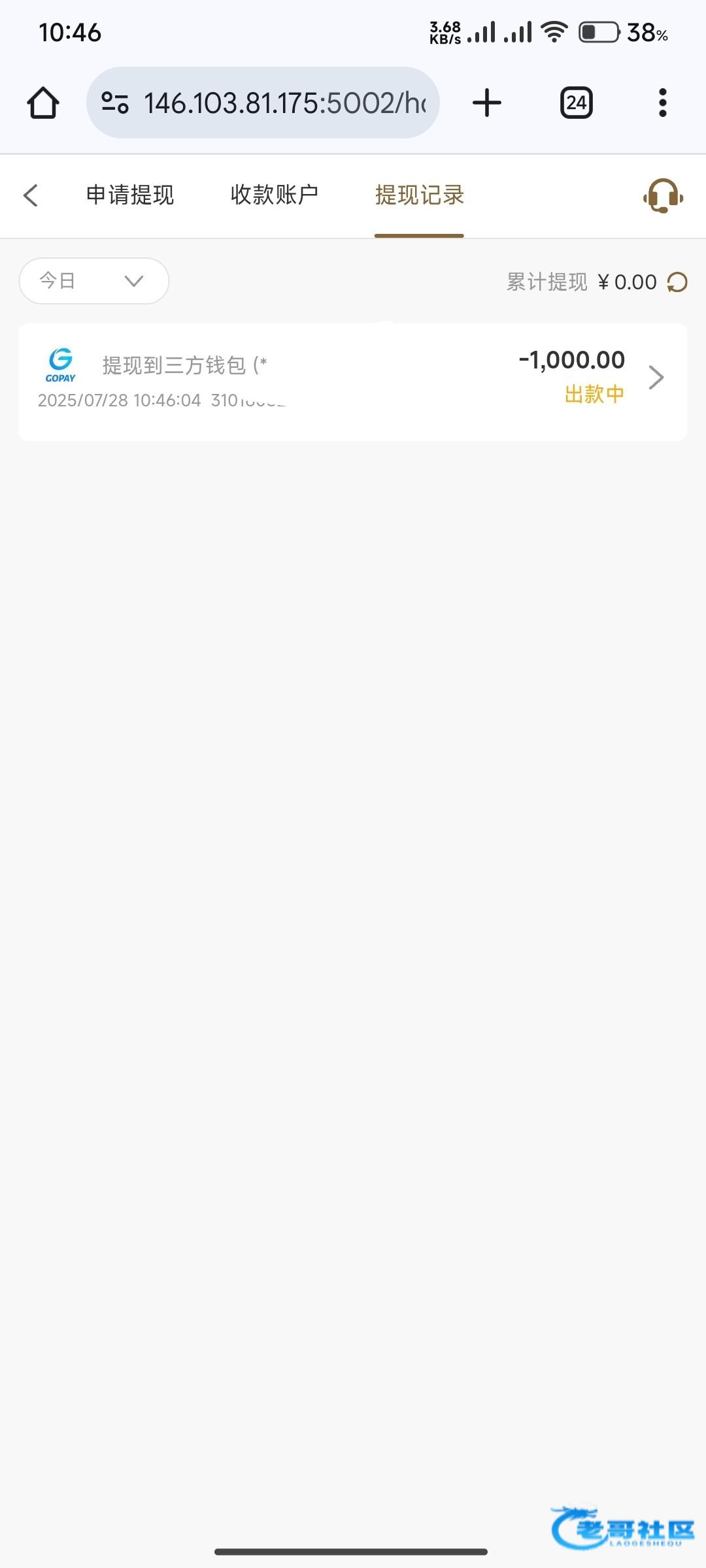Switch to the 收款账户 tab
The height and width of the screenshot is (1568, 706).
click(x=275, y=195)
